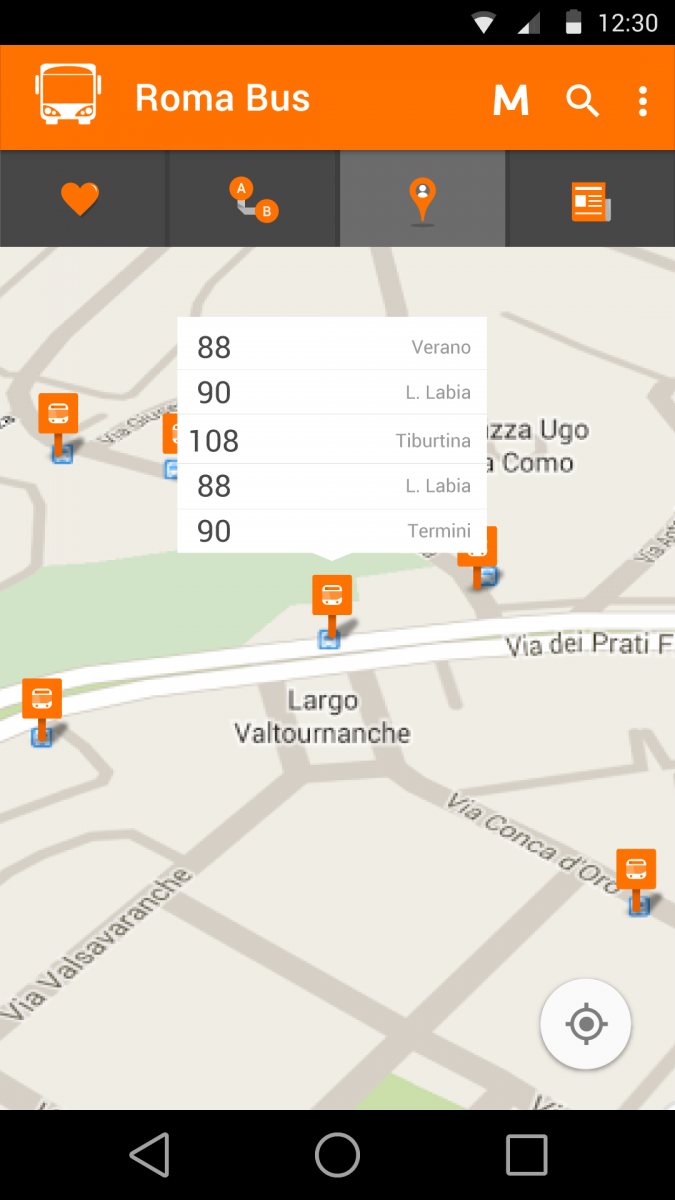
Task: Switch to the A to B route tab
Action: click(x=252, y=199)
